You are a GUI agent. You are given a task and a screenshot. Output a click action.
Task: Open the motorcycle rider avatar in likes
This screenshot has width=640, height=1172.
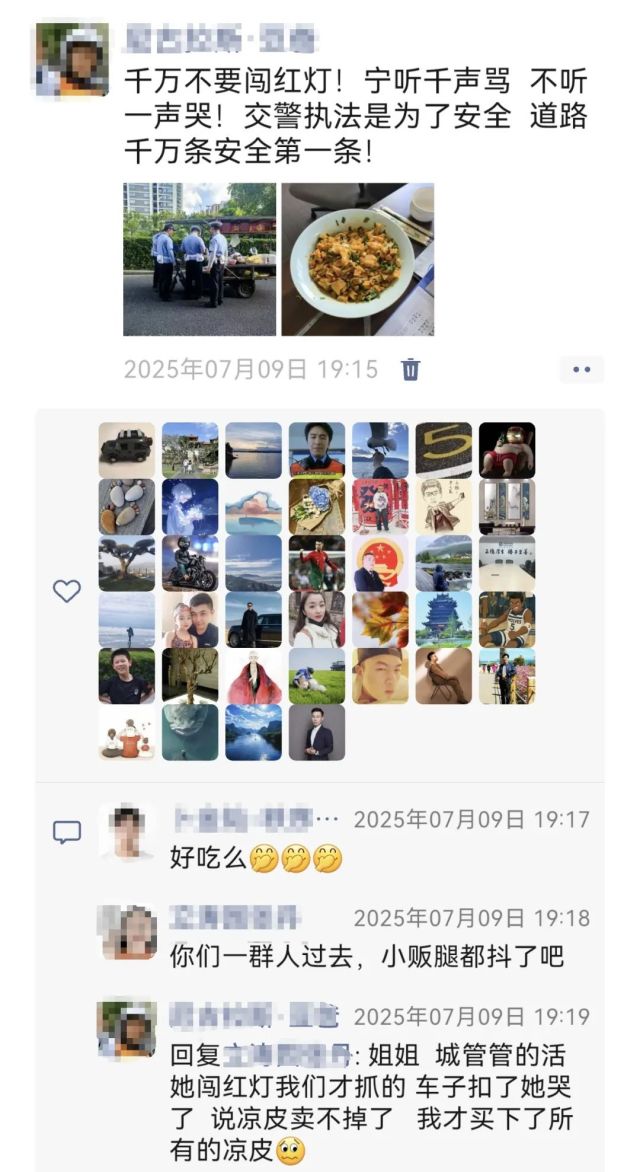click(x=190, y=562)
